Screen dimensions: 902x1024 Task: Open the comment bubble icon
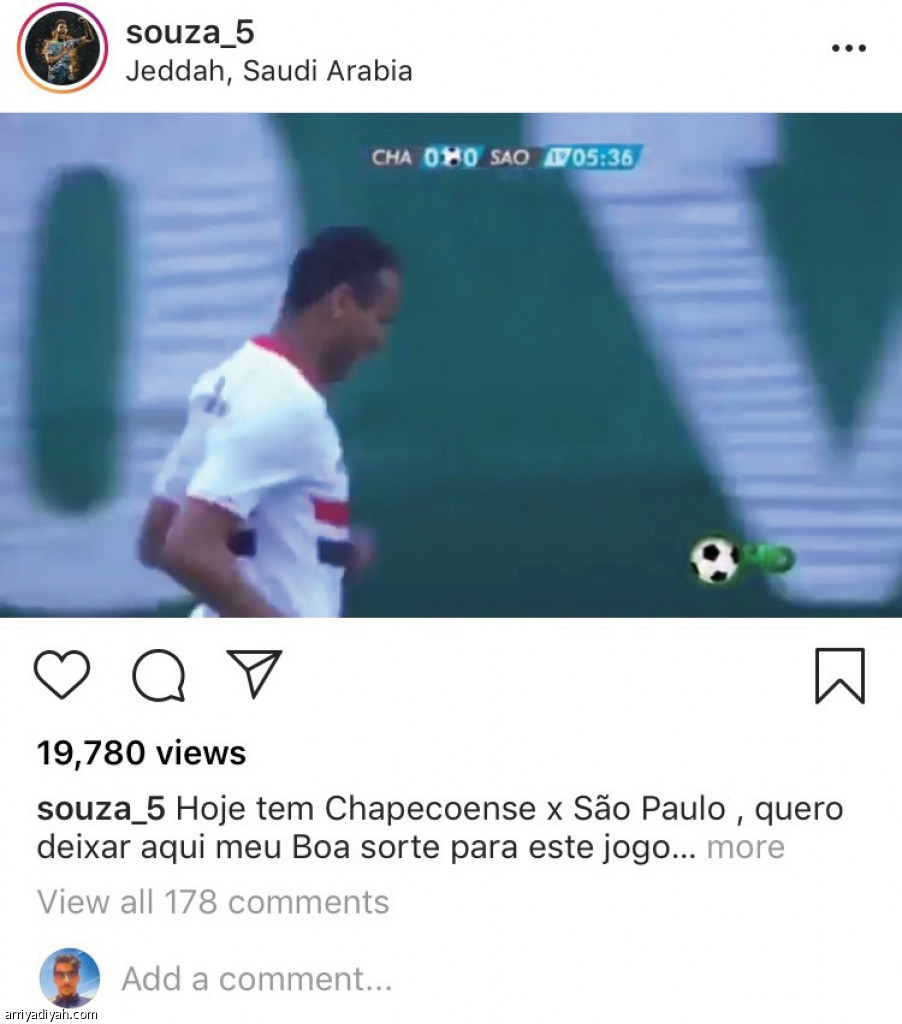pyautogui.click(x=159, y=676)
